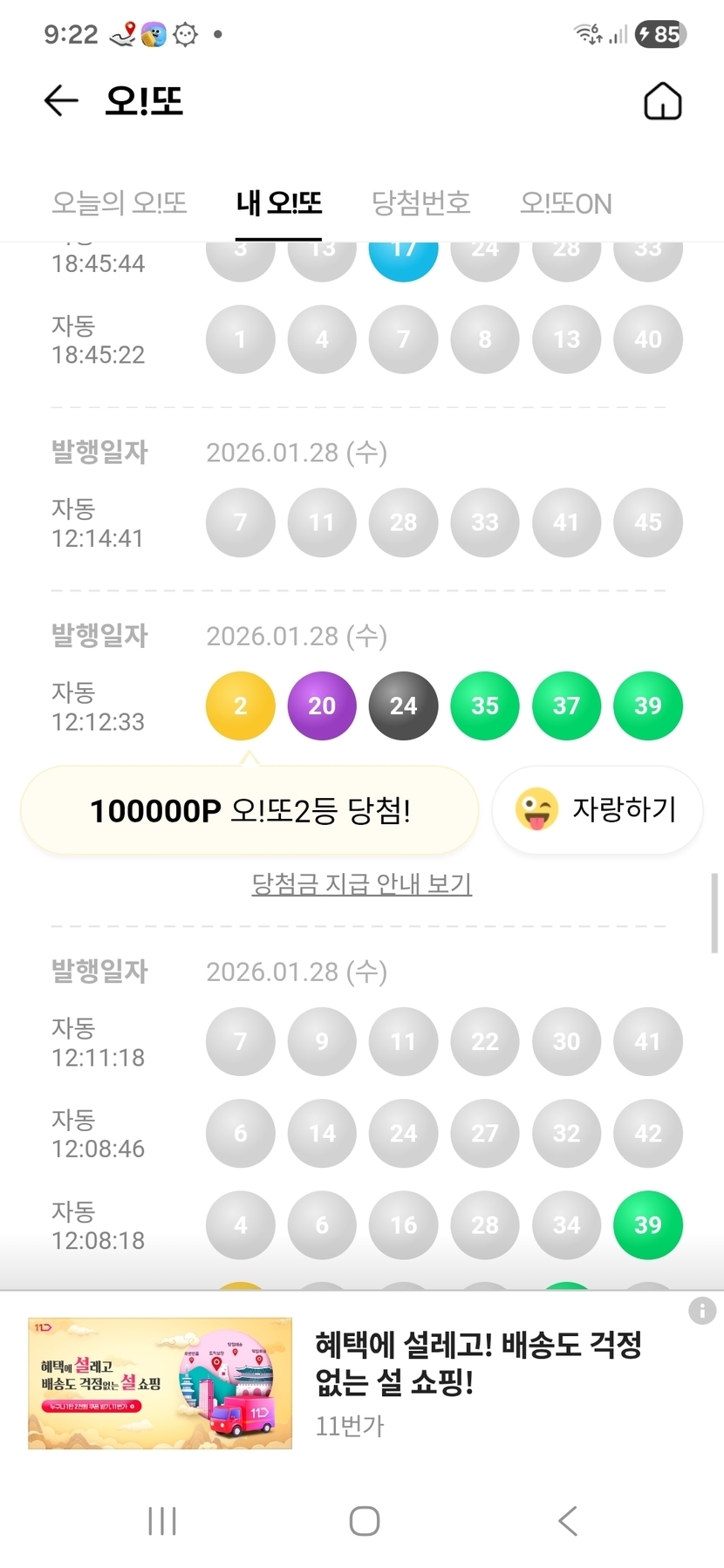This screenshot has height=1568, width=724.
Task: Switch to the 오!또ON tab
Action: (x=566, y=203)
